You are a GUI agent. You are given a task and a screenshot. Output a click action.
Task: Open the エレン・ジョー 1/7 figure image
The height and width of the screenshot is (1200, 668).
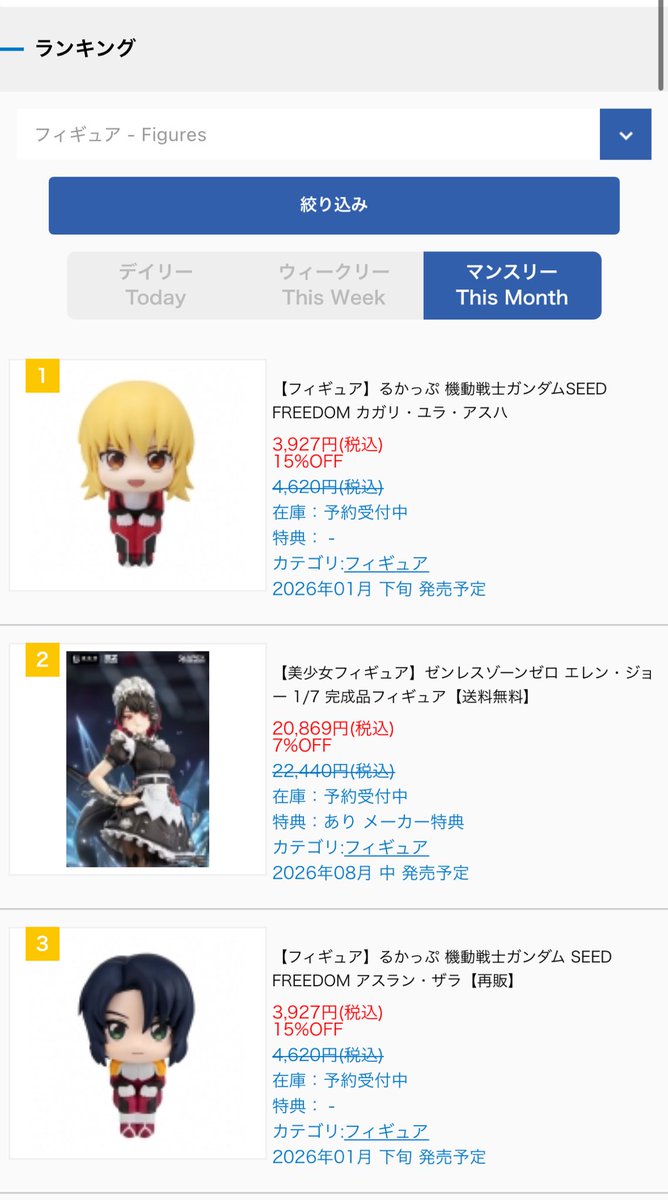(138, 759)
